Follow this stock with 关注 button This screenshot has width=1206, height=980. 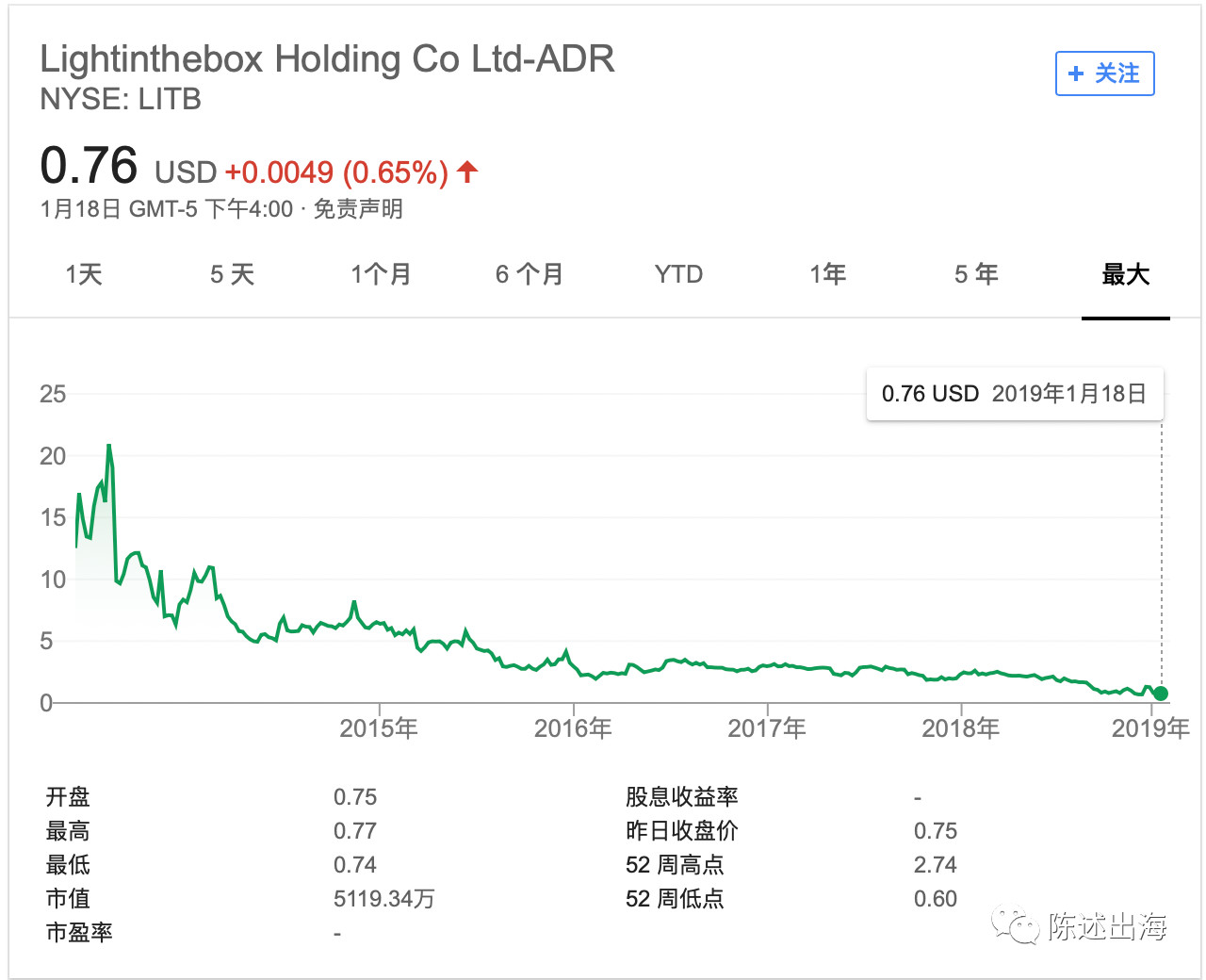(x=1104, y=73)
